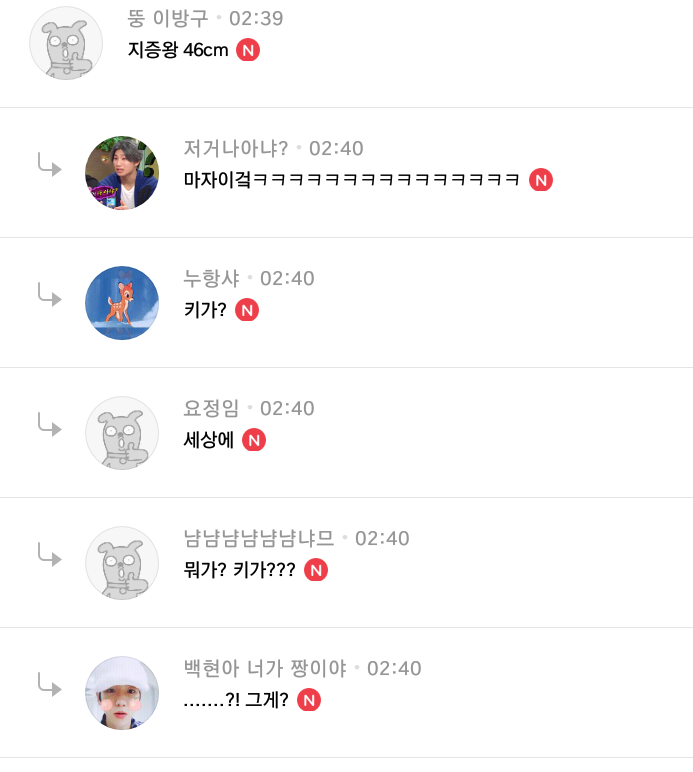
Task: View 저거나아냐?'s profile avatar
Action: pyautogui.click(x=122, y=173)
